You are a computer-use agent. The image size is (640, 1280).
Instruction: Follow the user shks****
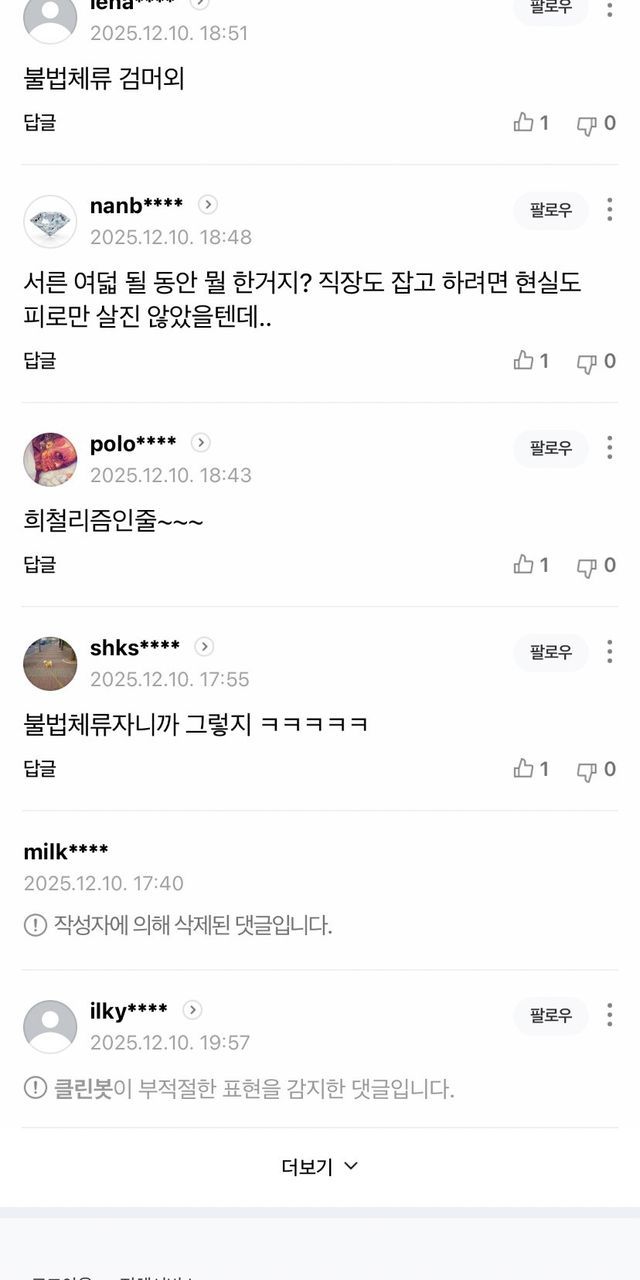point(551,653)
